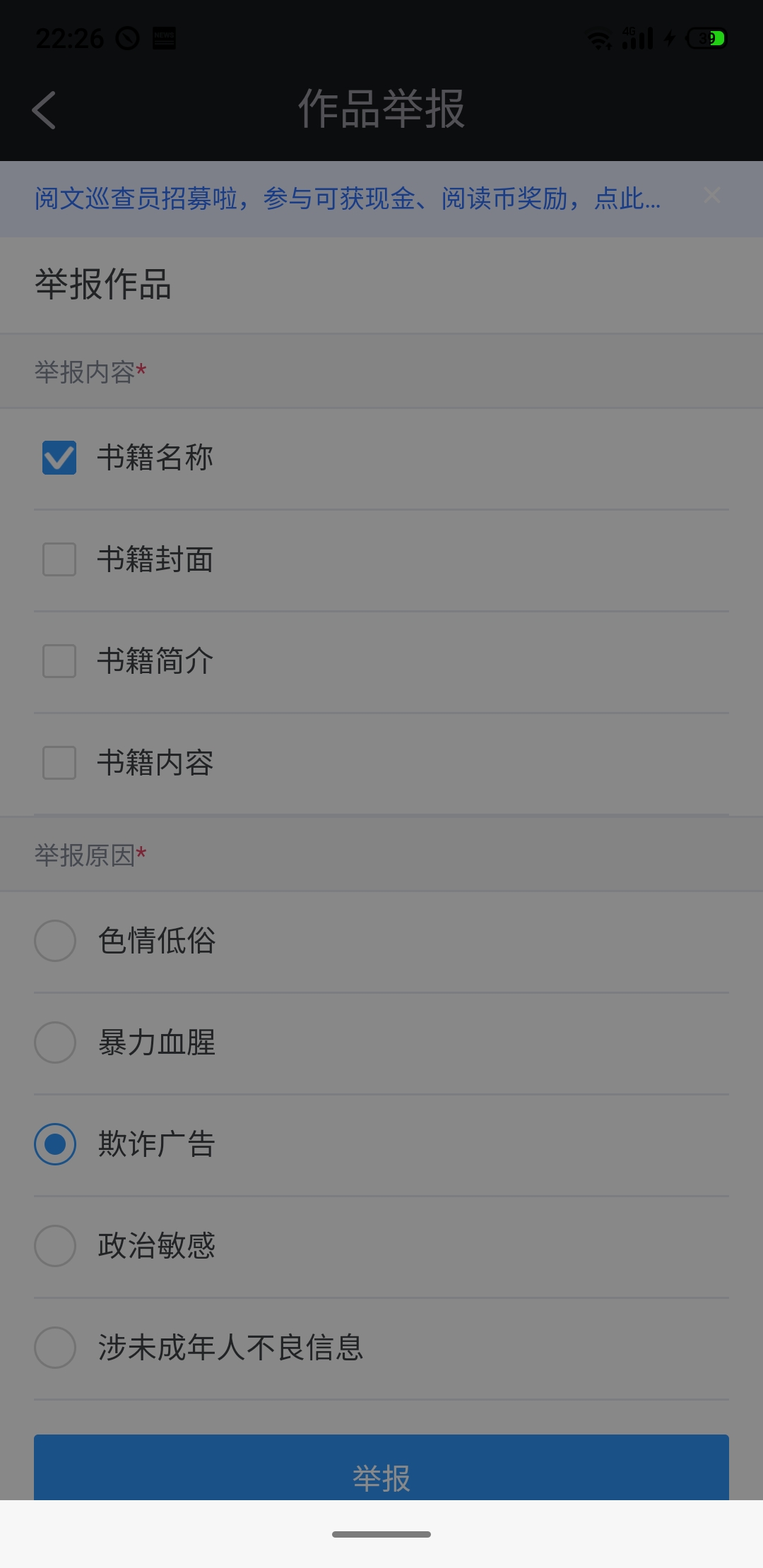Select 暴力血腥 as the report reason
The image size is (763, 1568).
(x=55, y=1043)
